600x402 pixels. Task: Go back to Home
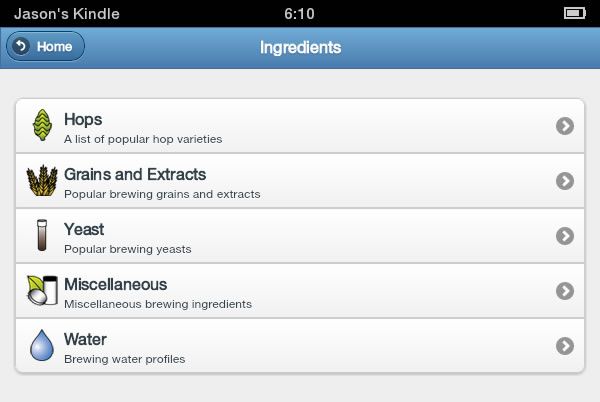click(x=45, y=47)
